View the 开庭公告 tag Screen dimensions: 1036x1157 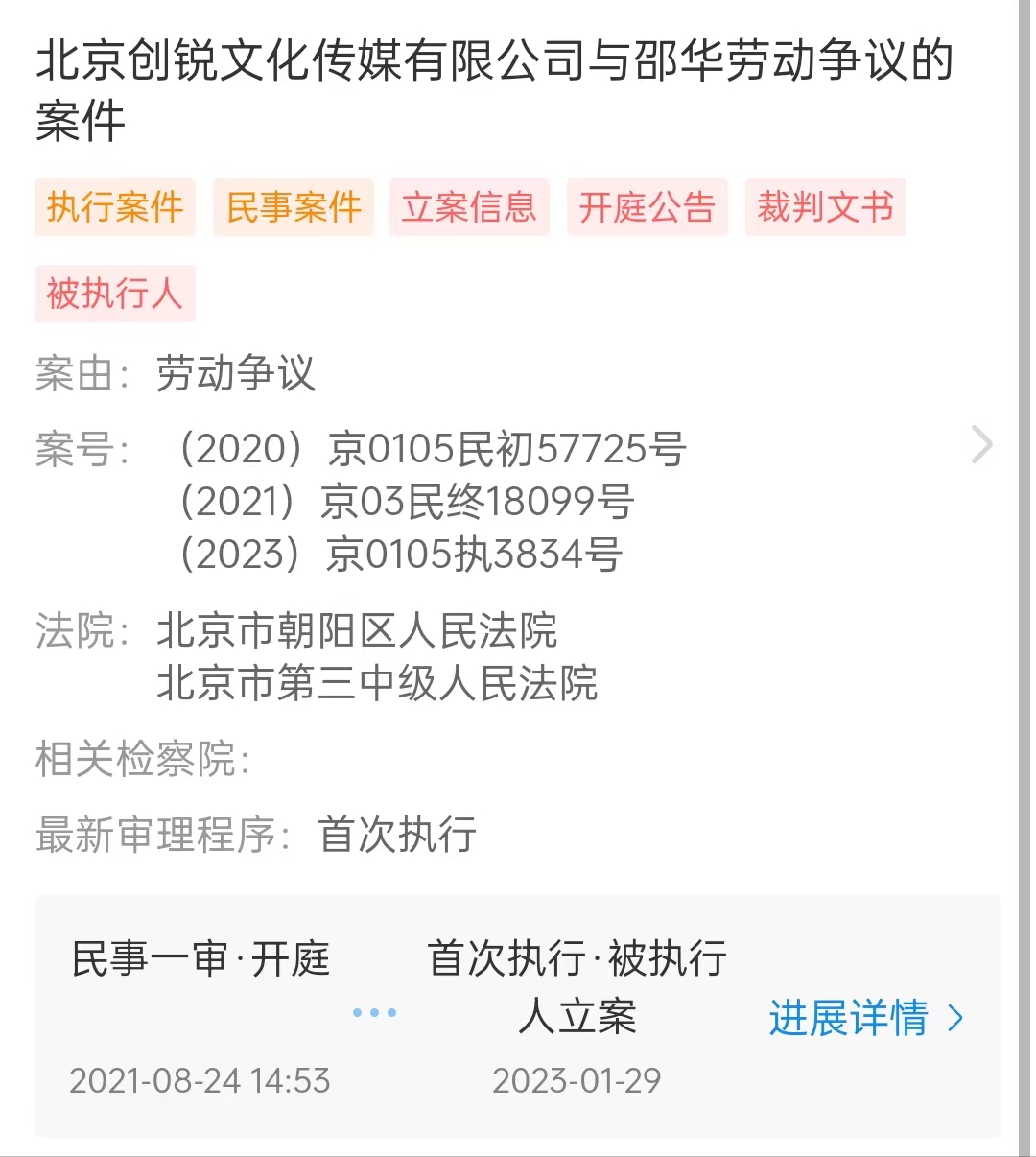coord(647,207)
